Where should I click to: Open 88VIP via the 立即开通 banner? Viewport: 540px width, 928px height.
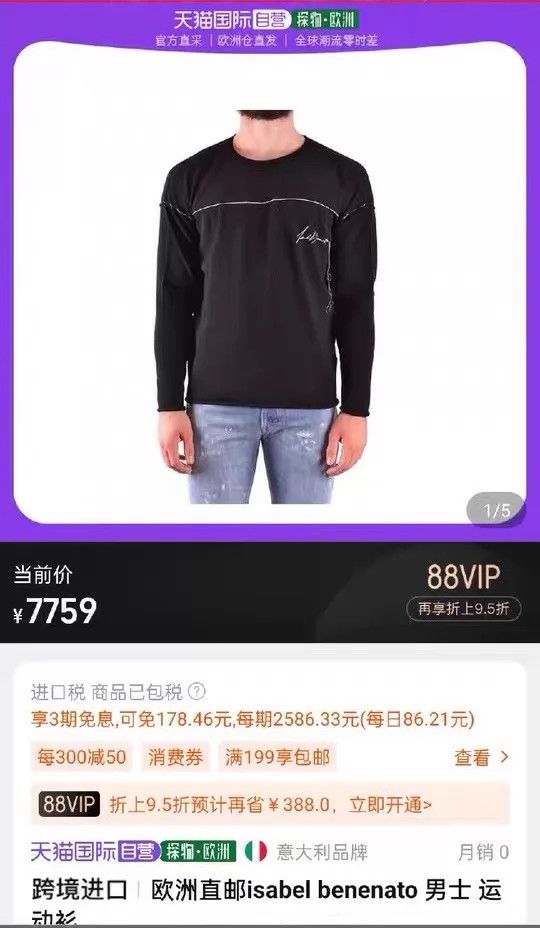point(271,804)
